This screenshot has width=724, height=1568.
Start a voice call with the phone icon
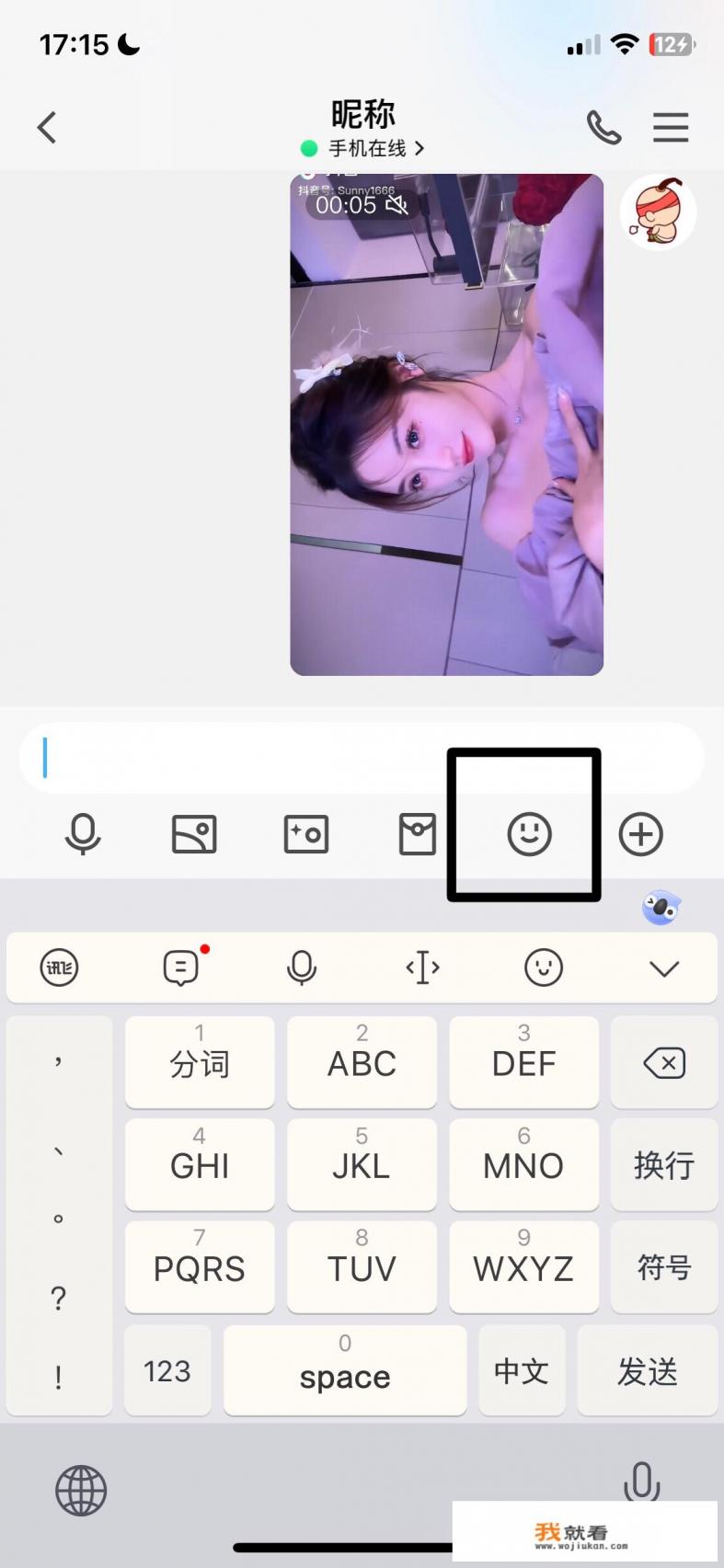point(603,127)
